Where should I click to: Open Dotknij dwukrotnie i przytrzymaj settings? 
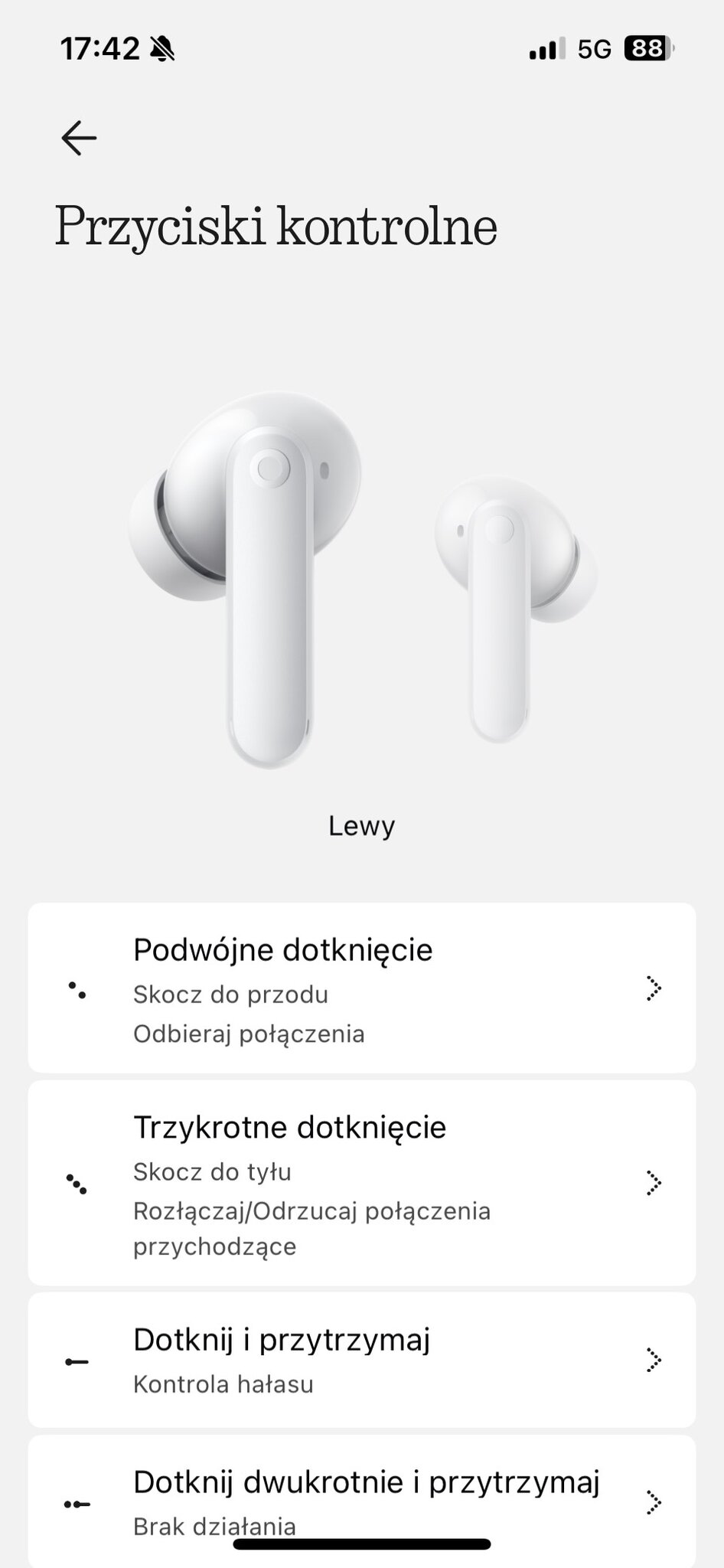[361, 1501]
